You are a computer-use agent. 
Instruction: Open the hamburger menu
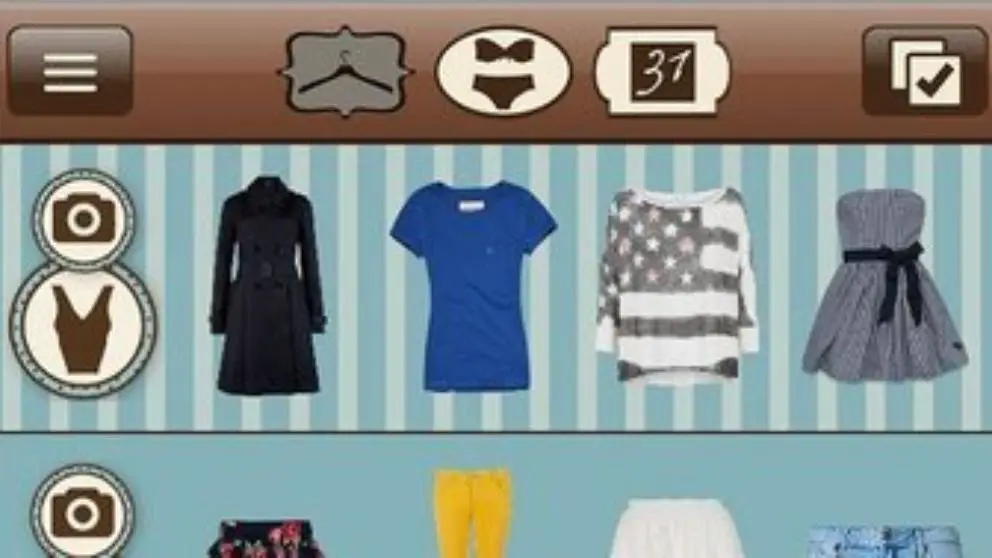pos(70,71)
